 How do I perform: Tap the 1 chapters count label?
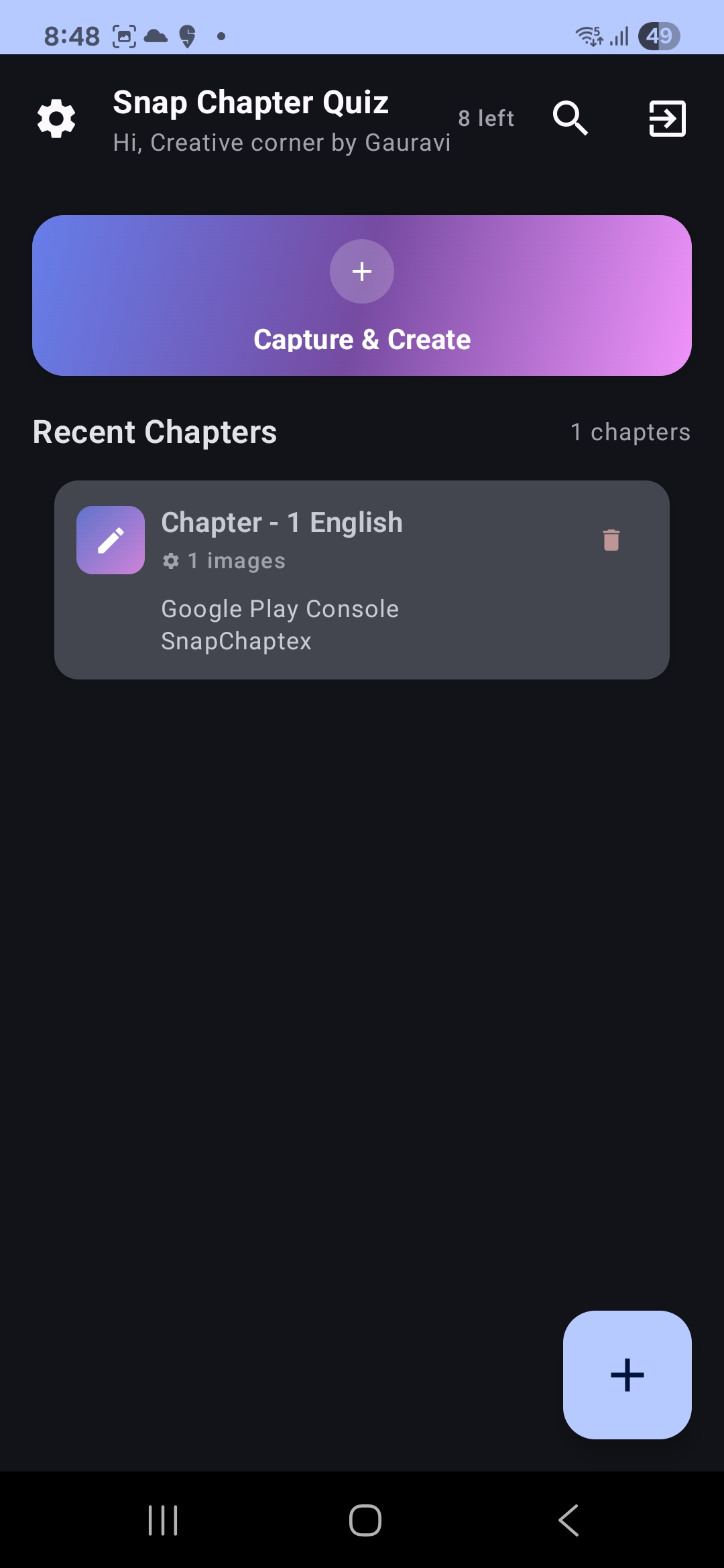pyautogui.click(x=630, y=432)
